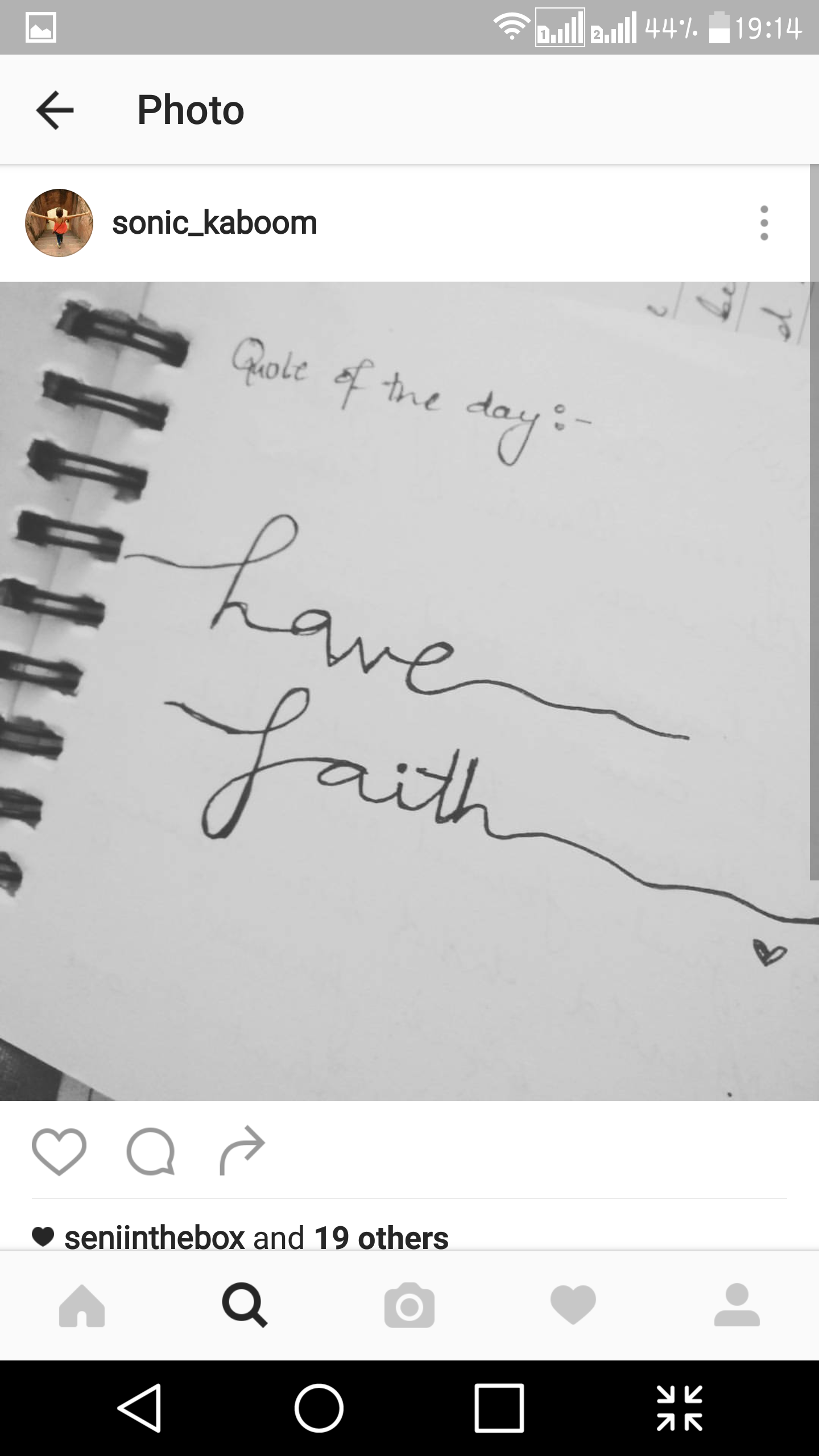The image size is (819, 1456).
Task: View the 19 others who liked
Action: coord(380,1238)
